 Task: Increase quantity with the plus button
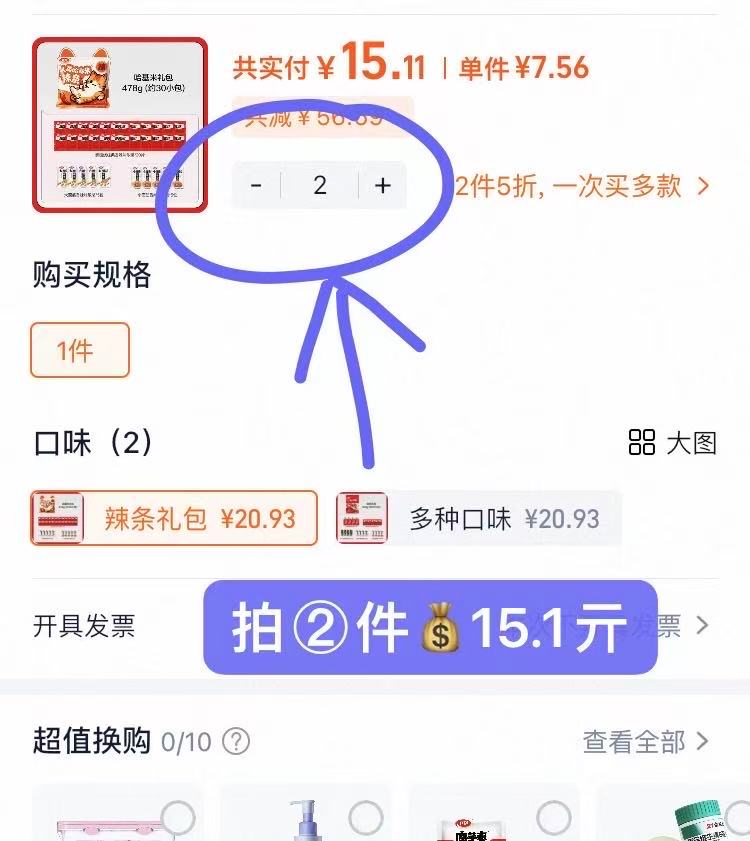[383, 185]
